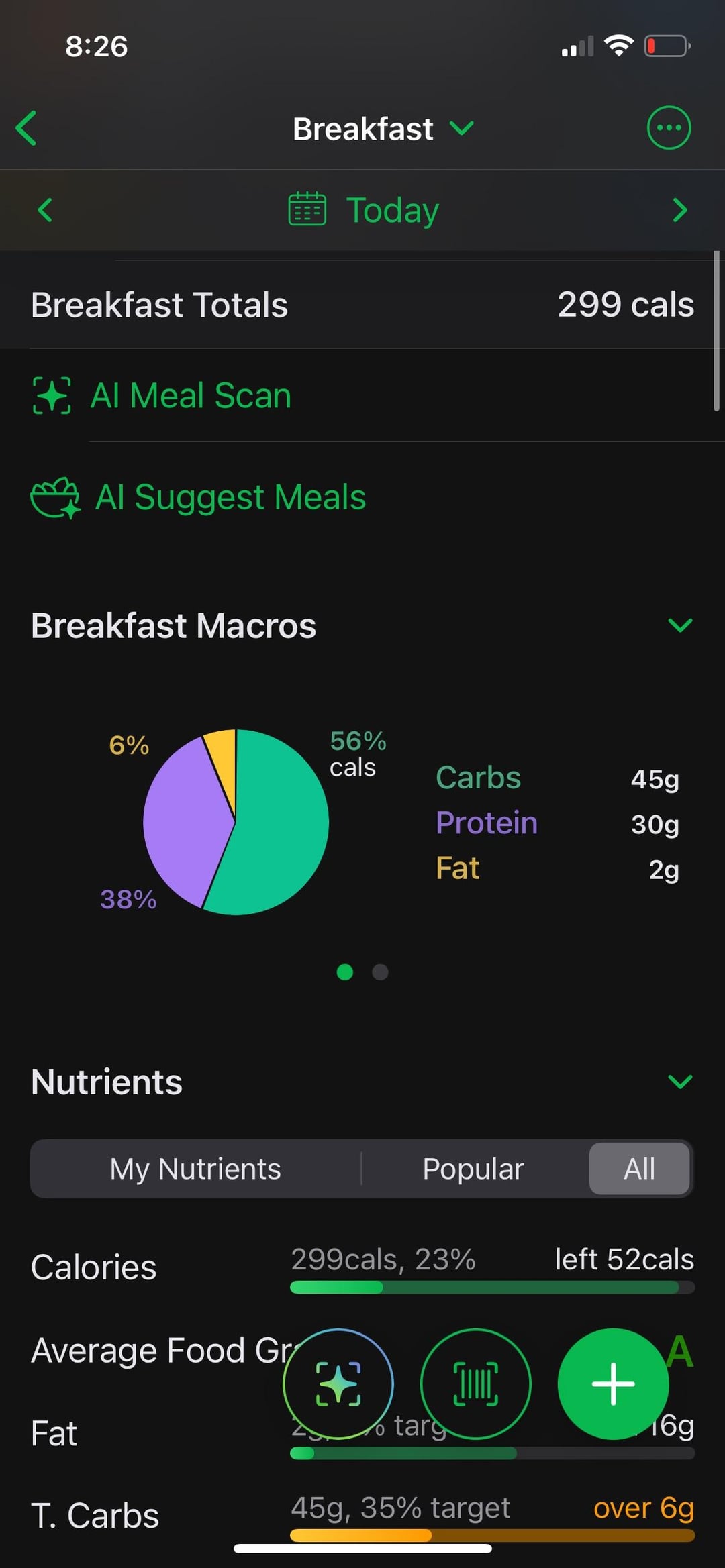Open the more options circle menu

click(x=668, y=127)
